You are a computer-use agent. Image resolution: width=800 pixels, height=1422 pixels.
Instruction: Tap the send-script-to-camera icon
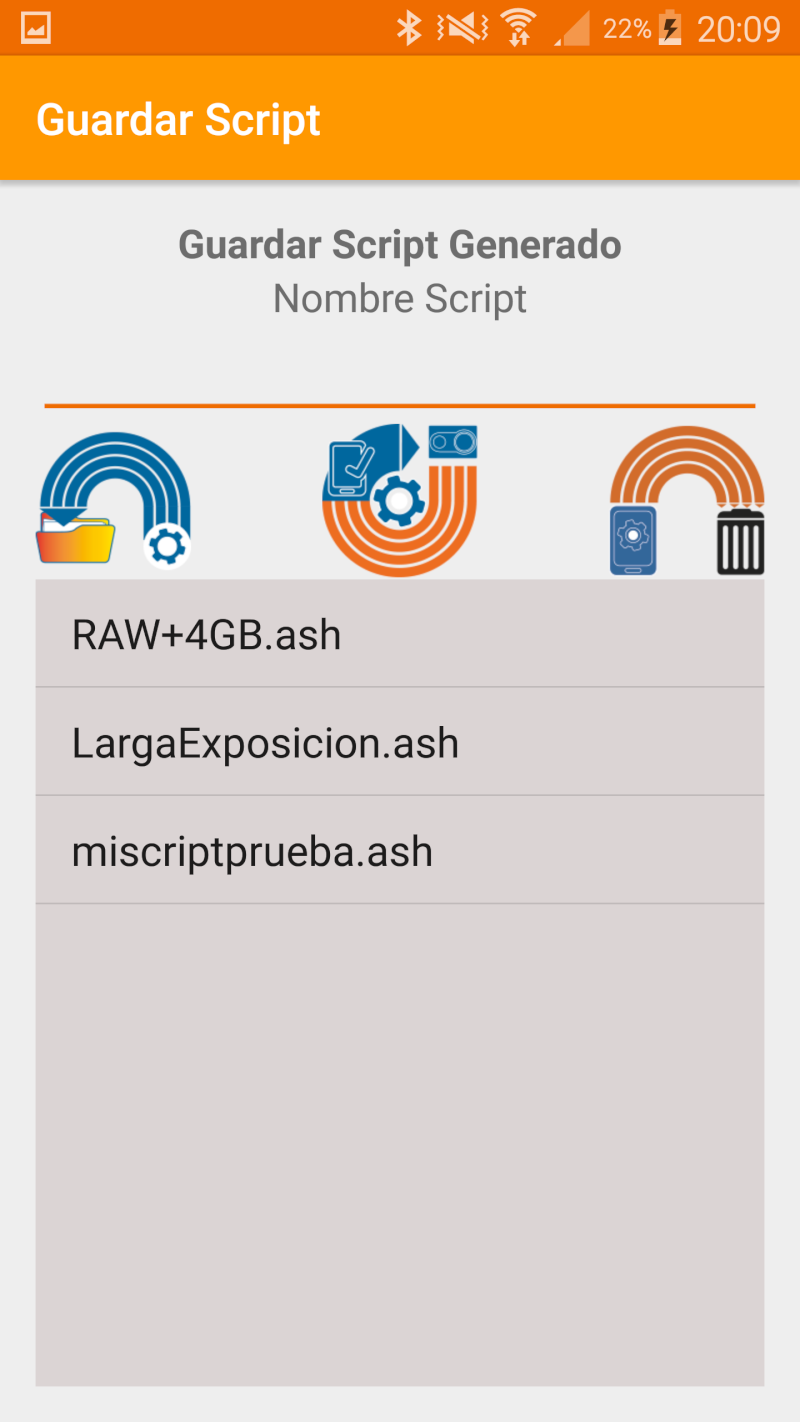[x=400, y=500]
